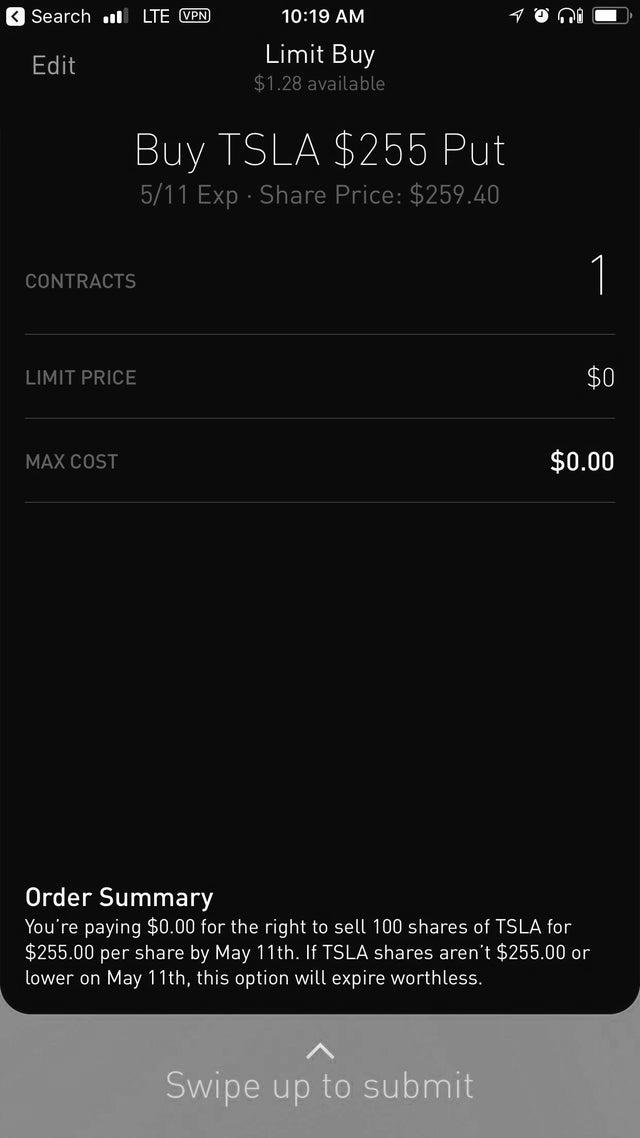Select the Limit Price field
This screenshot has height=1138, width=640.
click(599, 378)
